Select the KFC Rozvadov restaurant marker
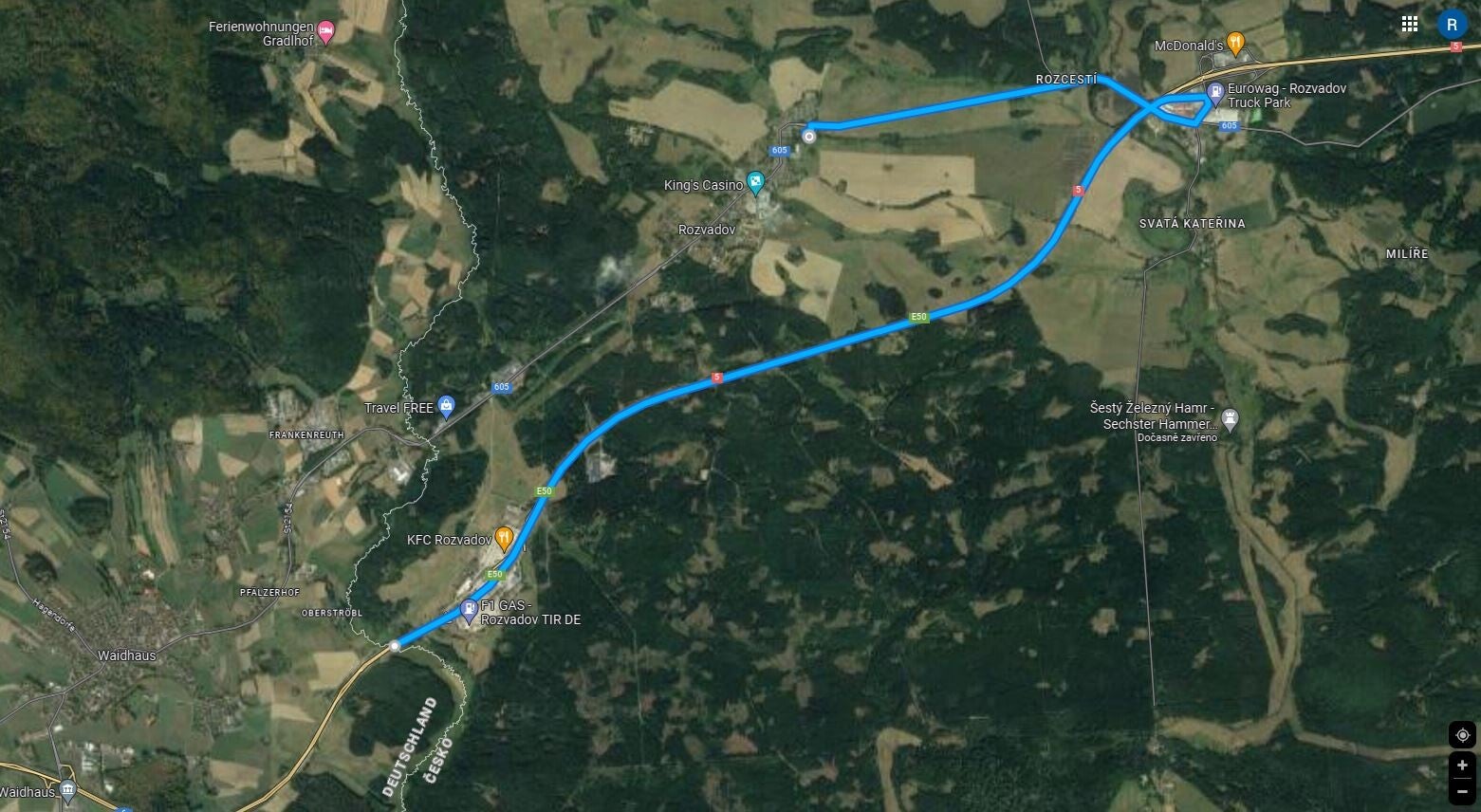Screen dimensions: 1481x812 [x=503, y=538]
